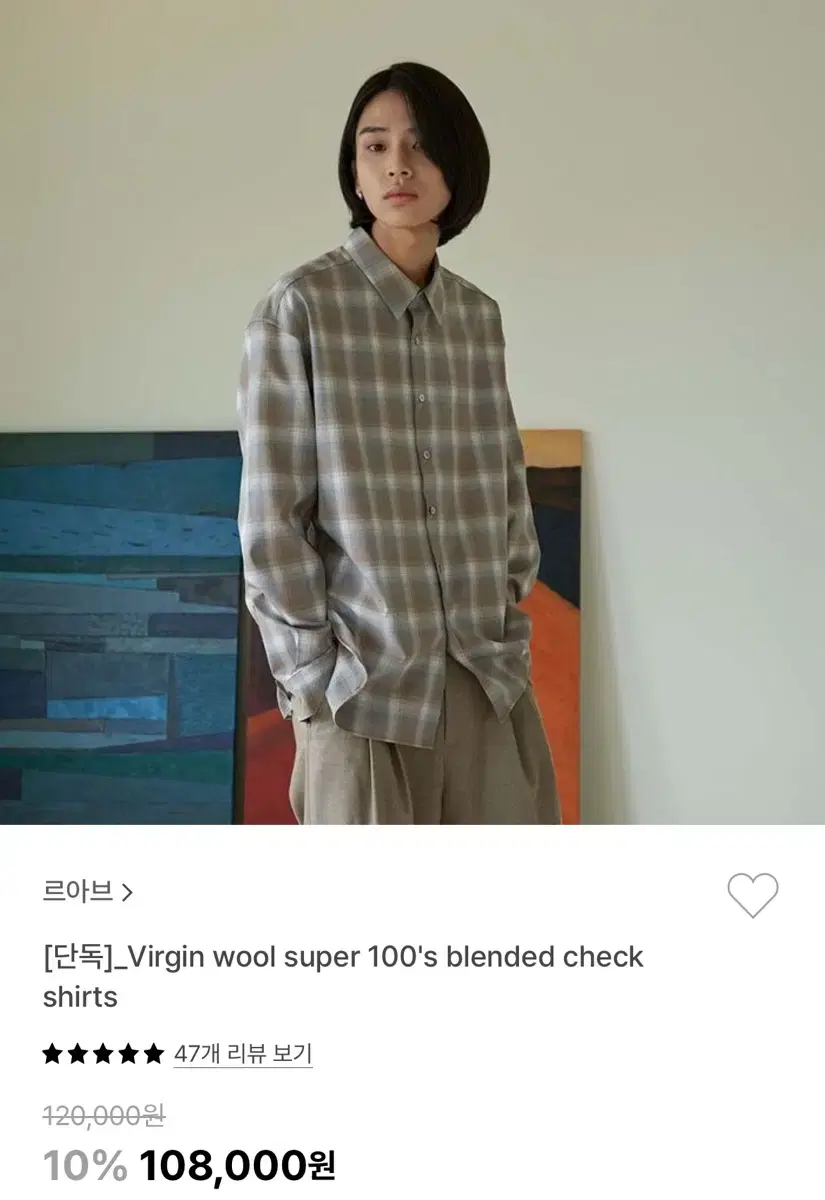Screen dimensions: 825x1200
Task: Click the second rating star
Action: [x=75, y=1053]
